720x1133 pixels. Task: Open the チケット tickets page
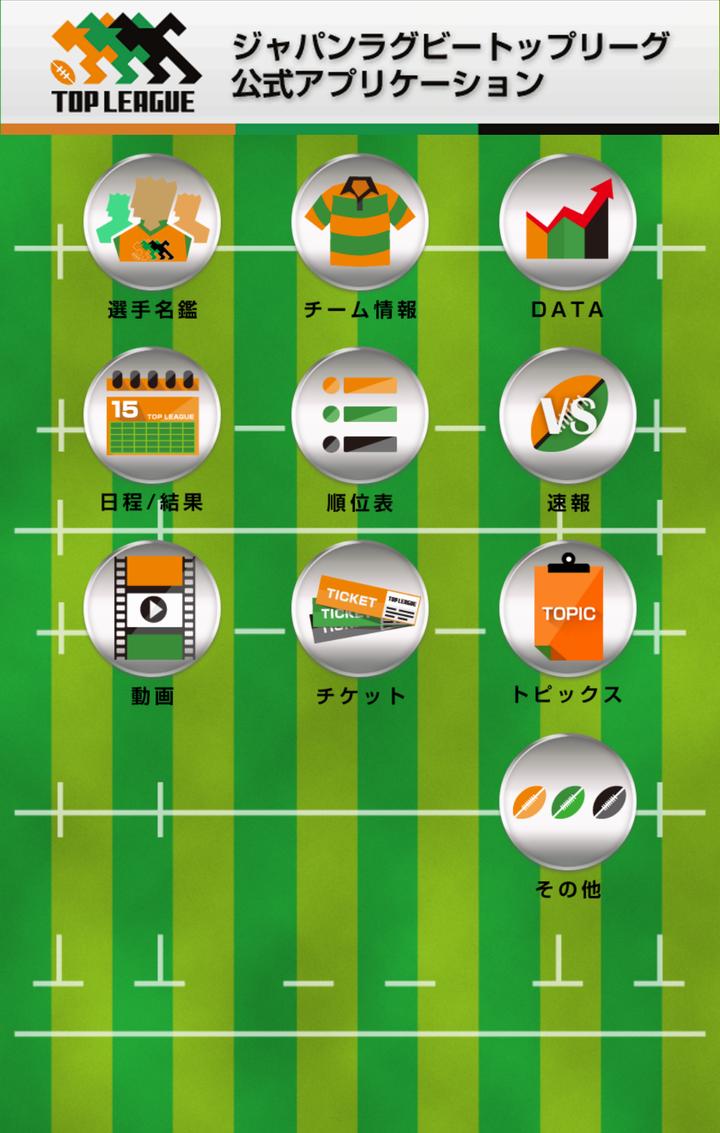[x=360, y=609]
